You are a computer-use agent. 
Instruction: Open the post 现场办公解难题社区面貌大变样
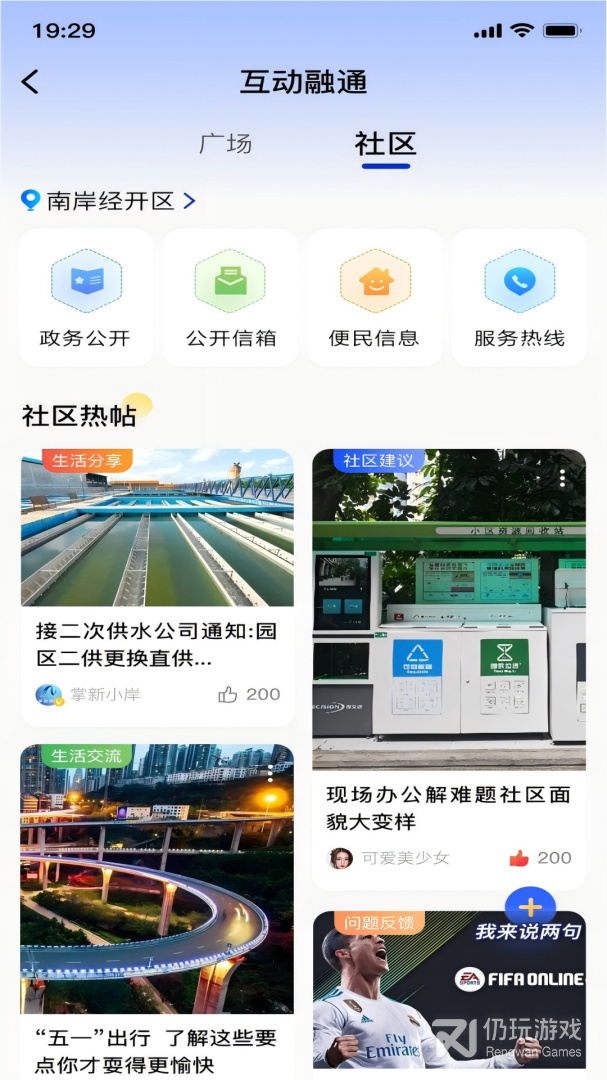(x=448, y=808)
